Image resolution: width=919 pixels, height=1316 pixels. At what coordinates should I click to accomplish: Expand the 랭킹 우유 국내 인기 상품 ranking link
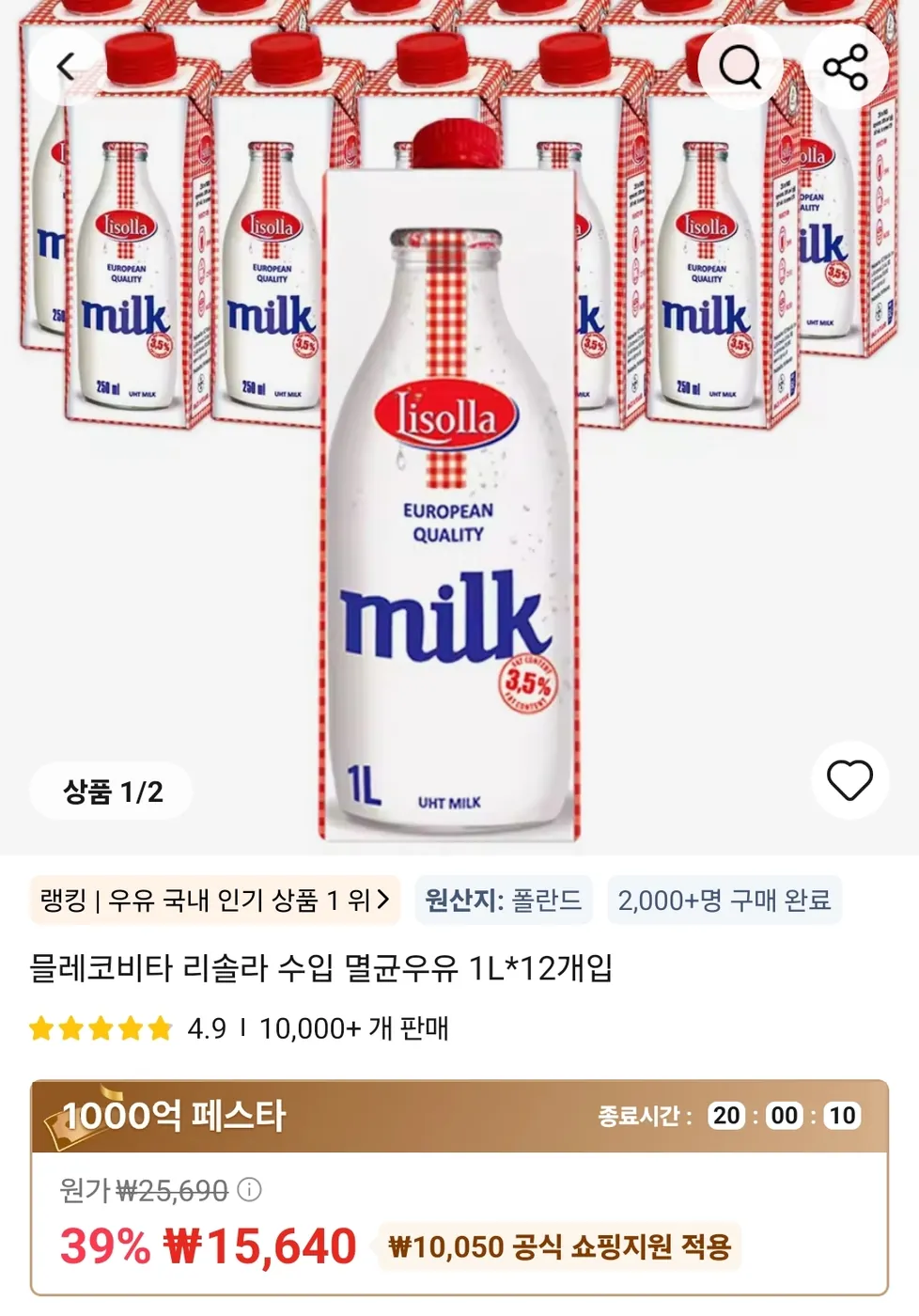(213, 900)
